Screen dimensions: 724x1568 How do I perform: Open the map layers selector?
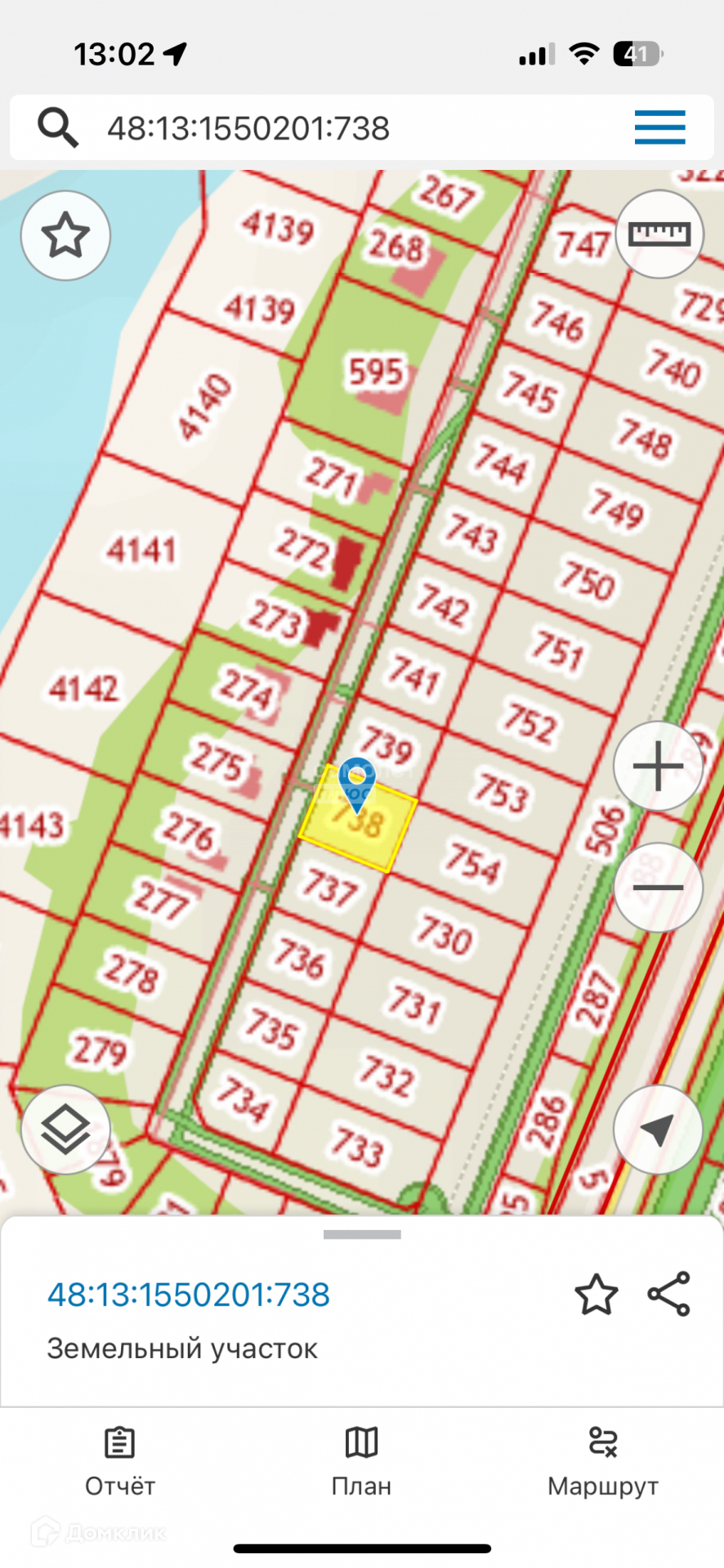point(65,1129)
